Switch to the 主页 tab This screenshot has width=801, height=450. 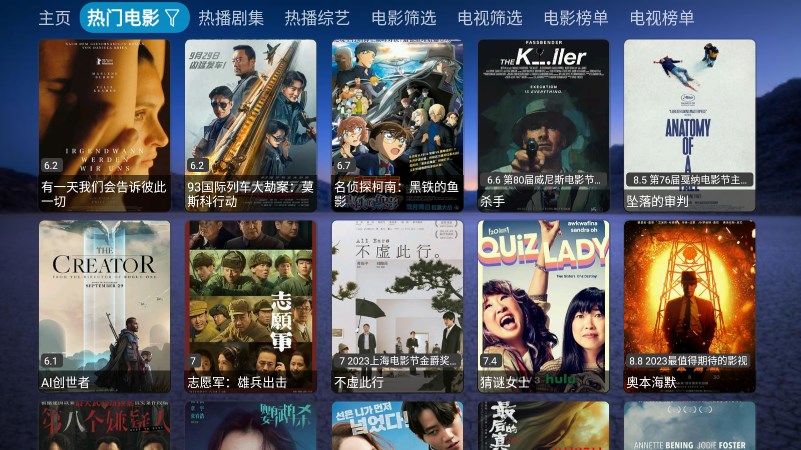[x=55, y=18]
